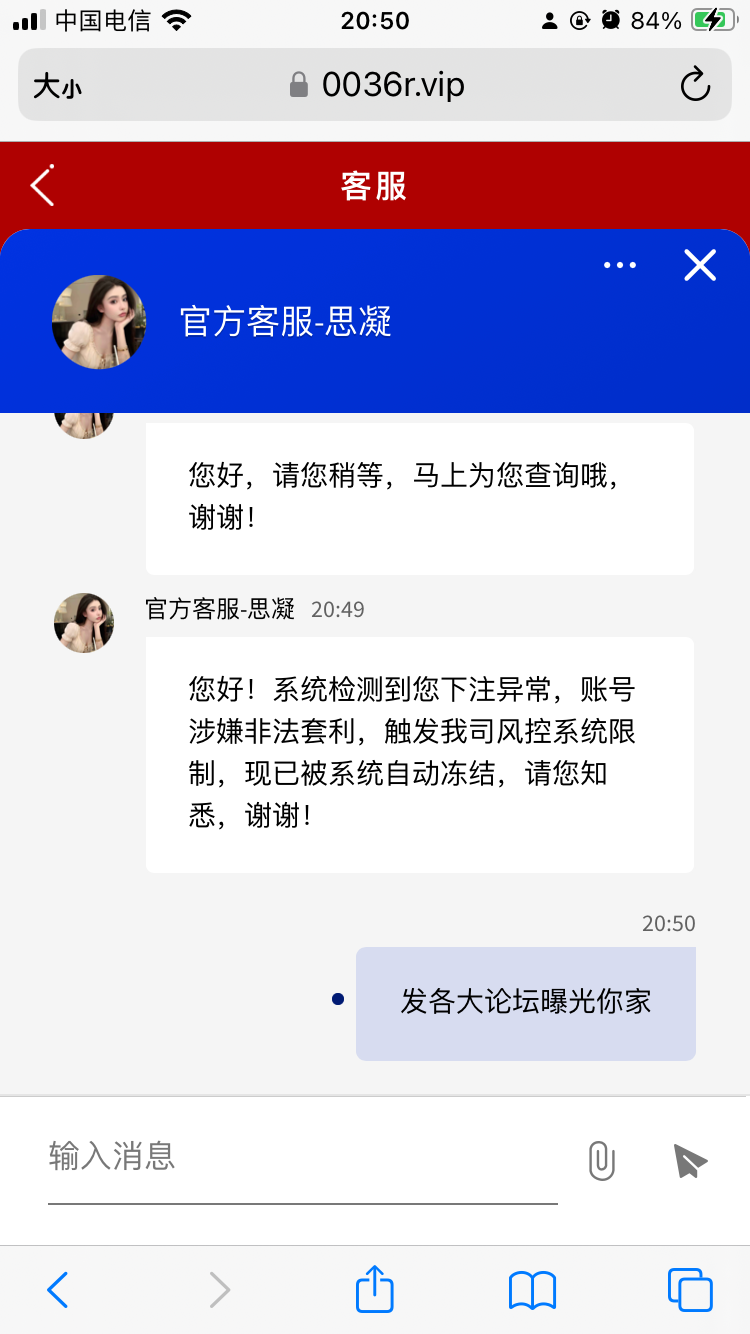Tap the avatar beside the frozen account message

pyautogui.click(x=83, y=622)
